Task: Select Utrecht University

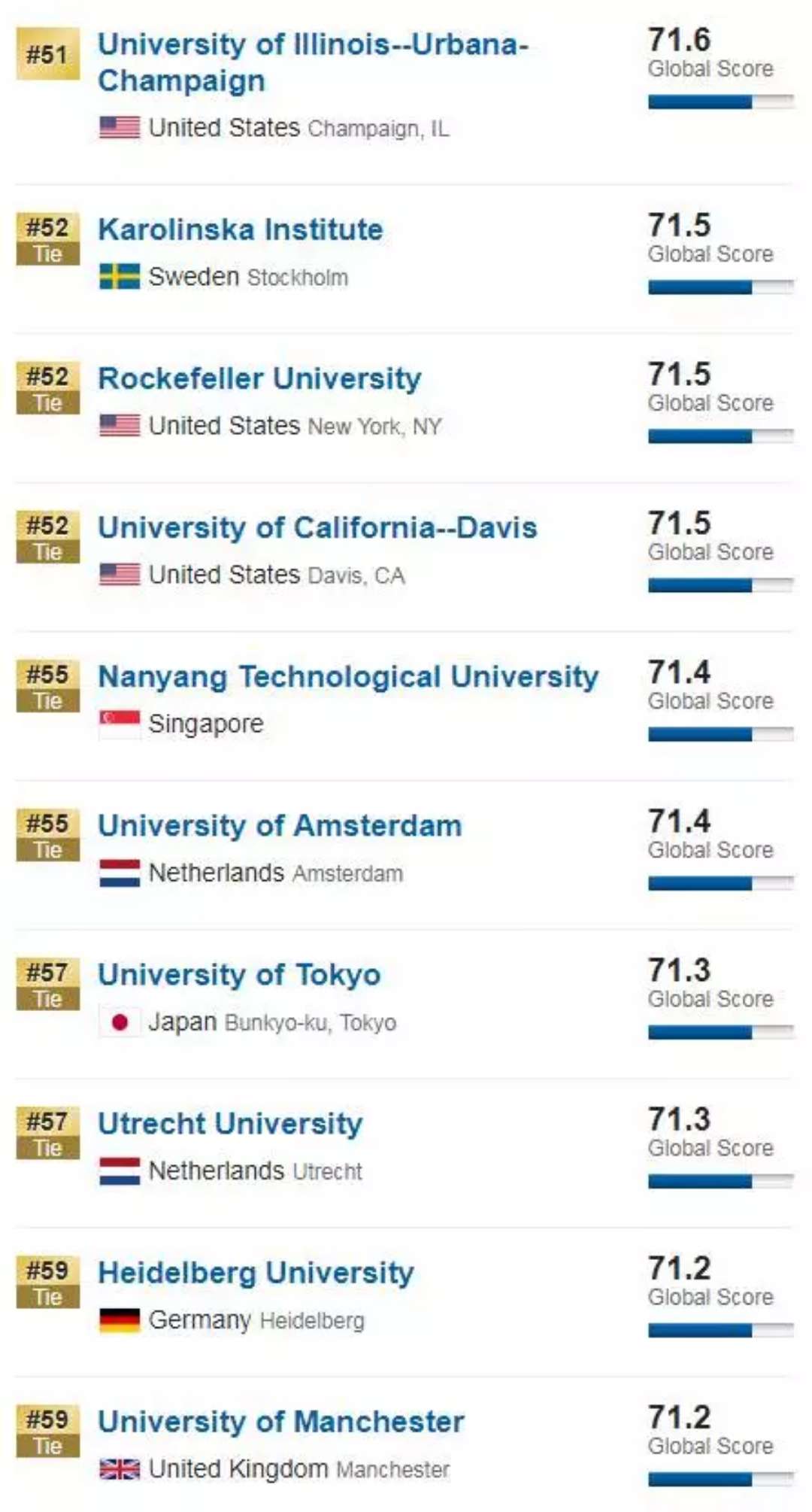Action: pos(230,1123)
